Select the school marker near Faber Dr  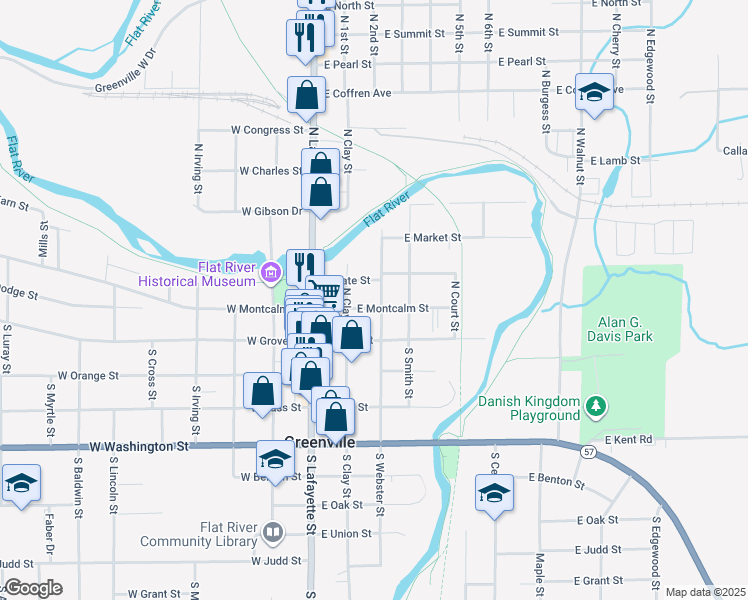point(21,484)
